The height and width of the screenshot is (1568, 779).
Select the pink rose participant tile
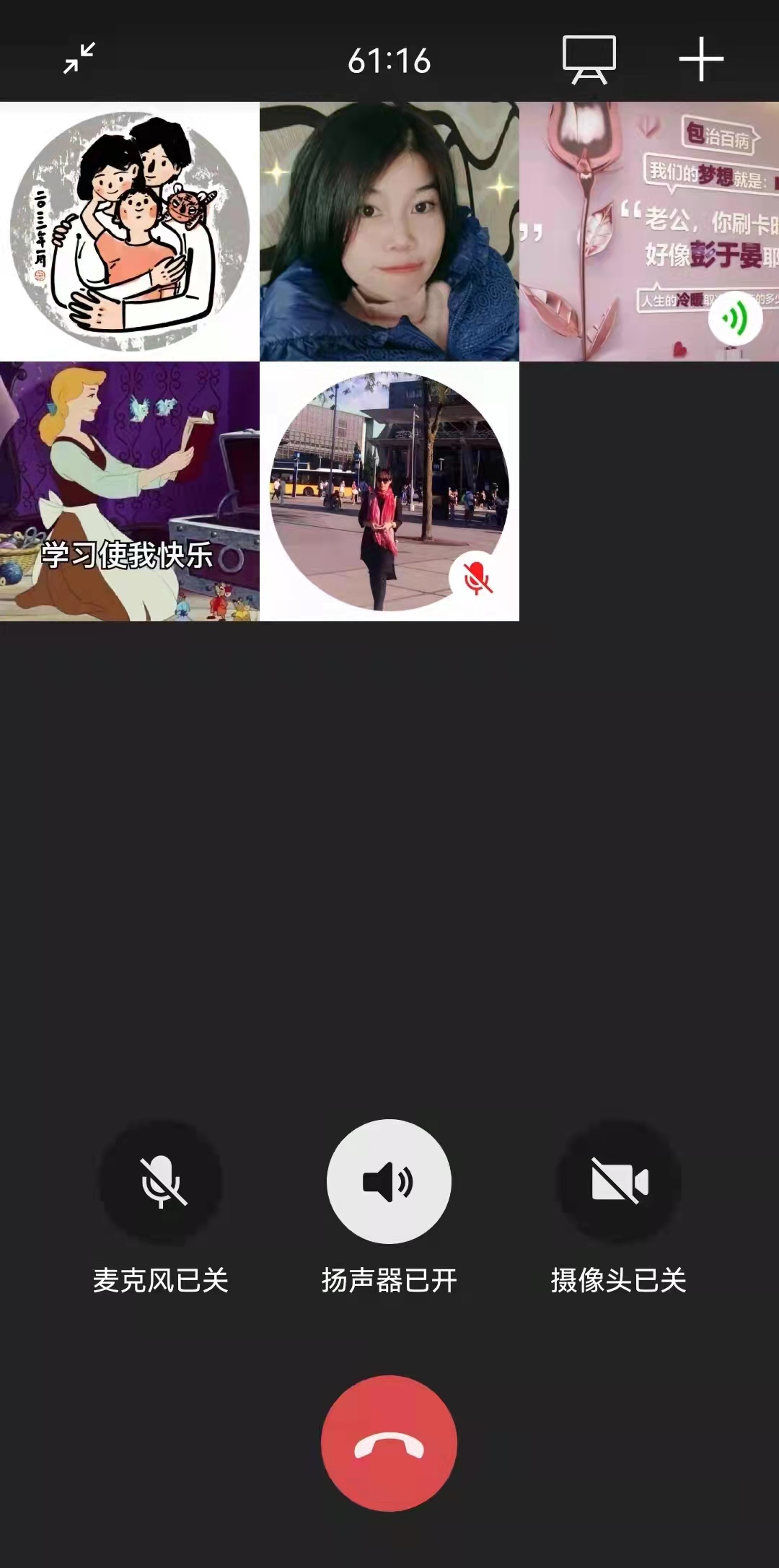click(648, 231)
